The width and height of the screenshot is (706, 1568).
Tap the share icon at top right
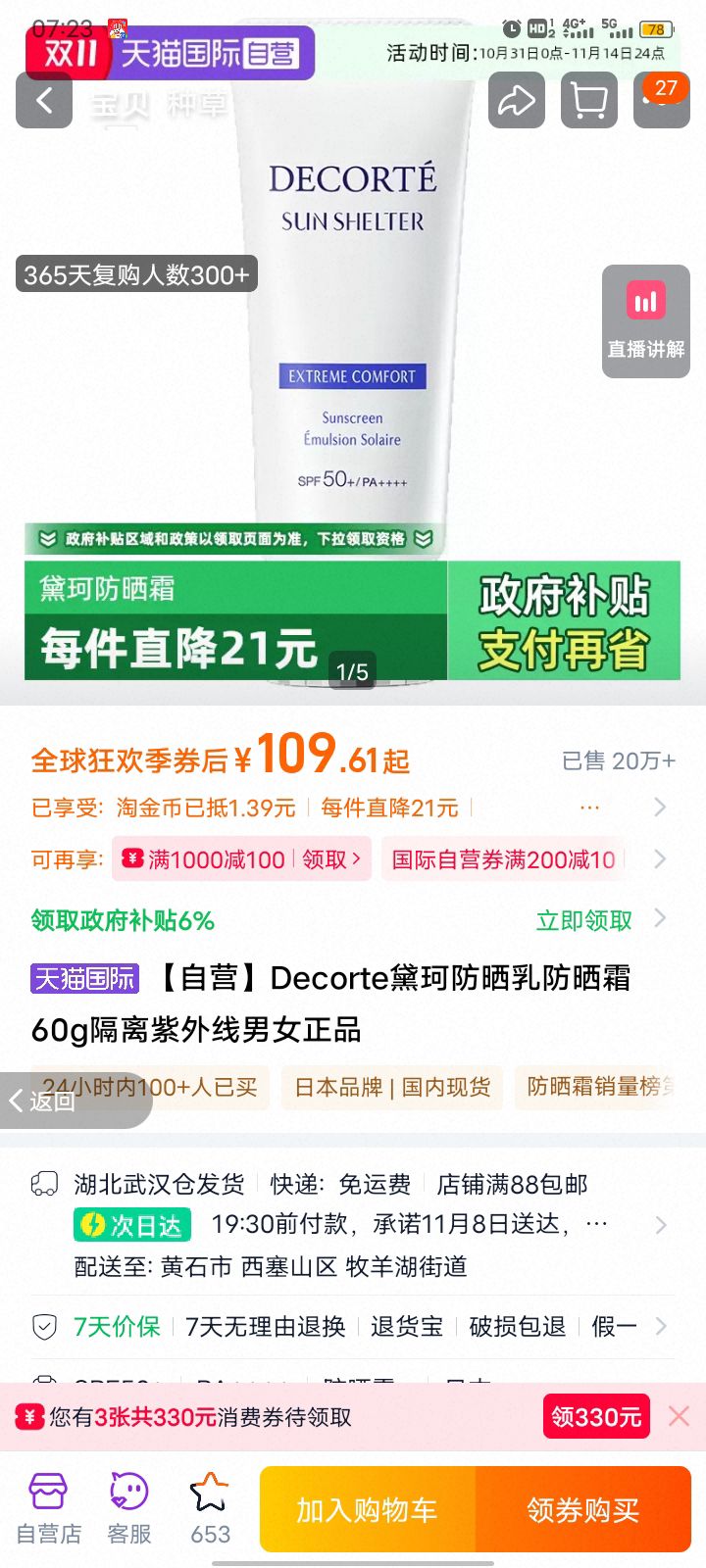pos(517,101)
